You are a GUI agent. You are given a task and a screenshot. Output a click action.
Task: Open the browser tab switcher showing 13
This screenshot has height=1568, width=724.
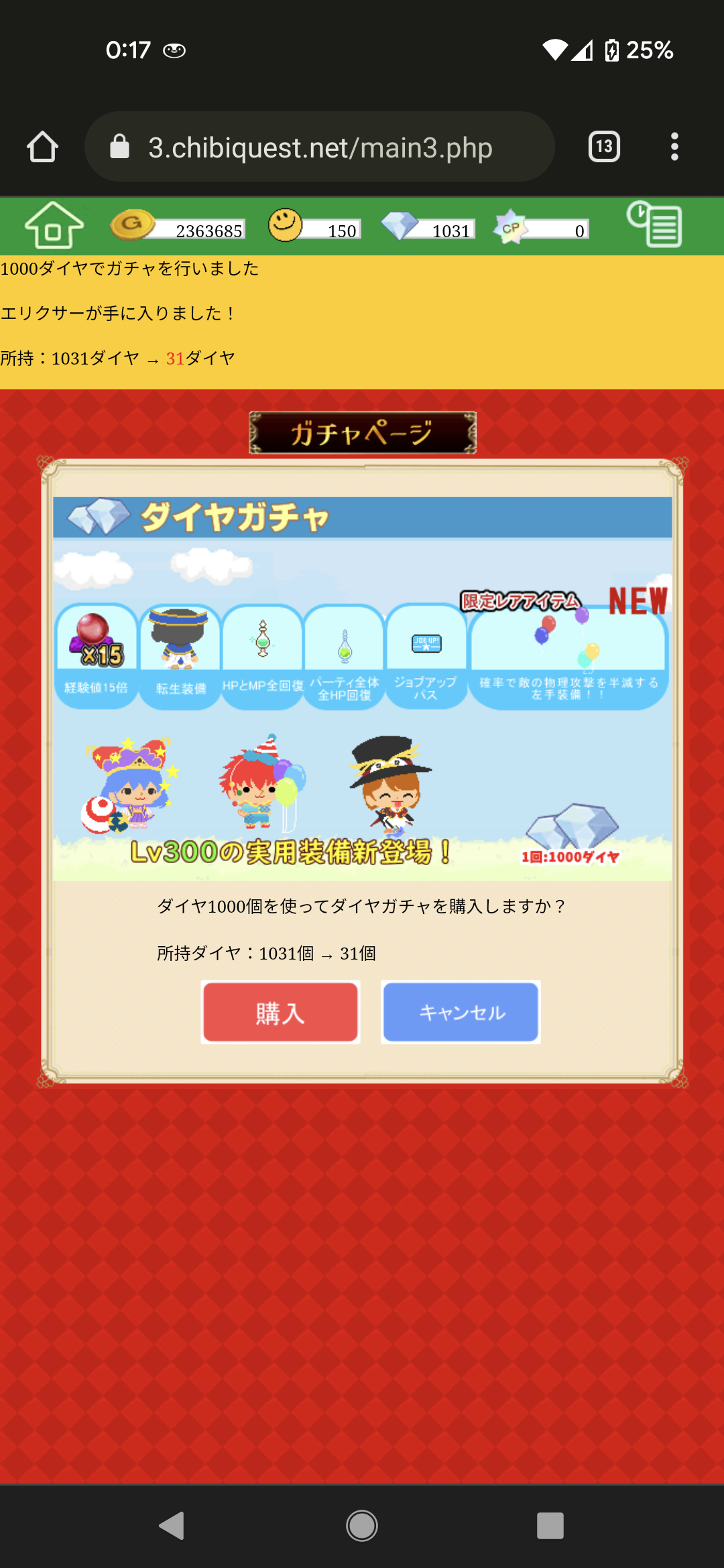pyautogui.click(x=603, y=147)
